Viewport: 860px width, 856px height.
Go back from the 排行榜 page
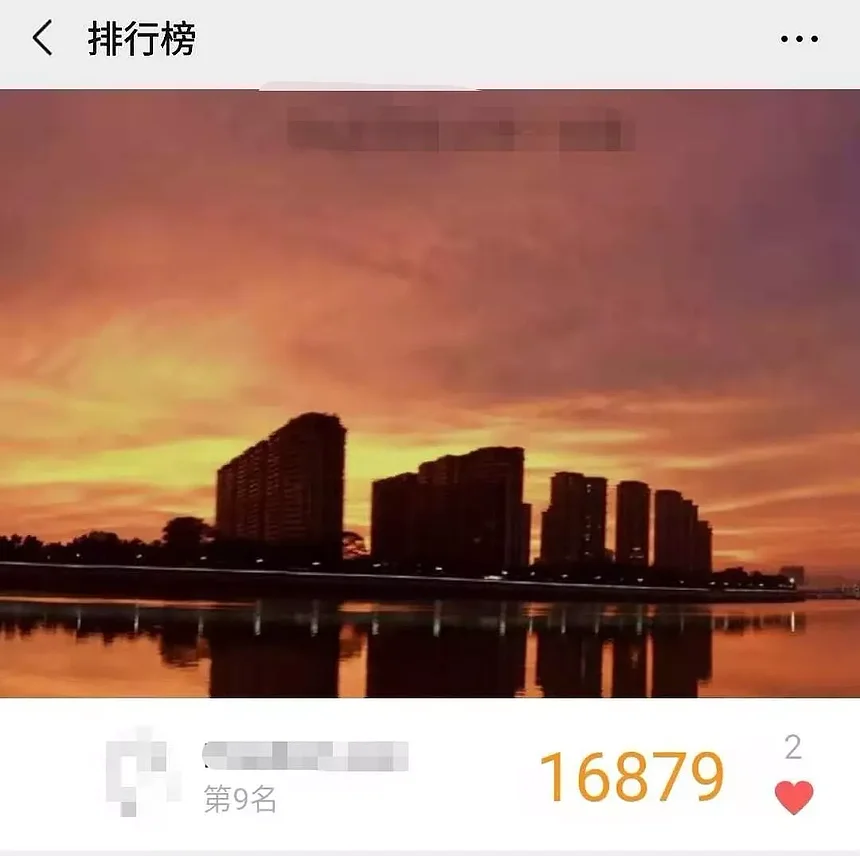click(41, 40)
